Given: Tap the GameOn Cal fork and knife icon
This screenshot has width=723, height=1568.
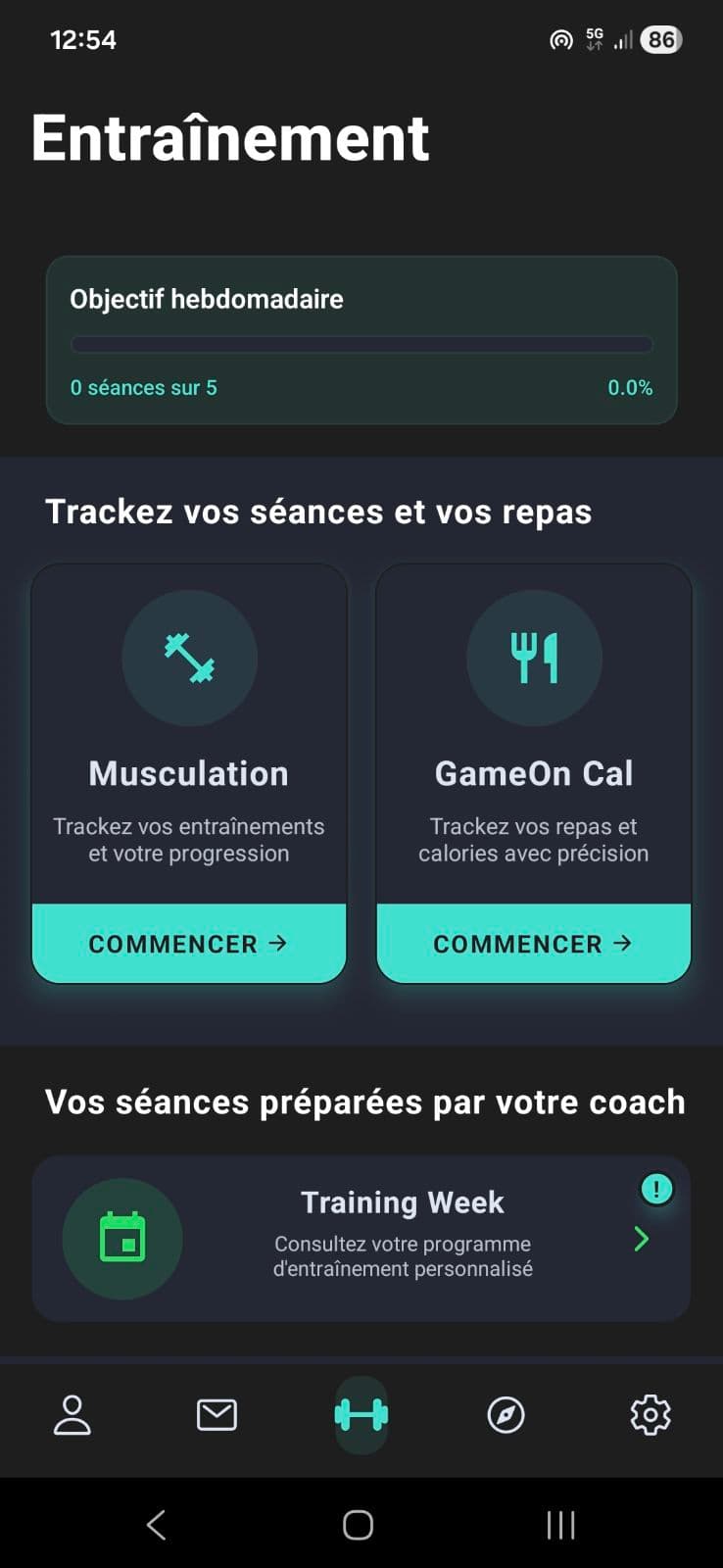Looking at the screenshot, I should tap(534, 657).
